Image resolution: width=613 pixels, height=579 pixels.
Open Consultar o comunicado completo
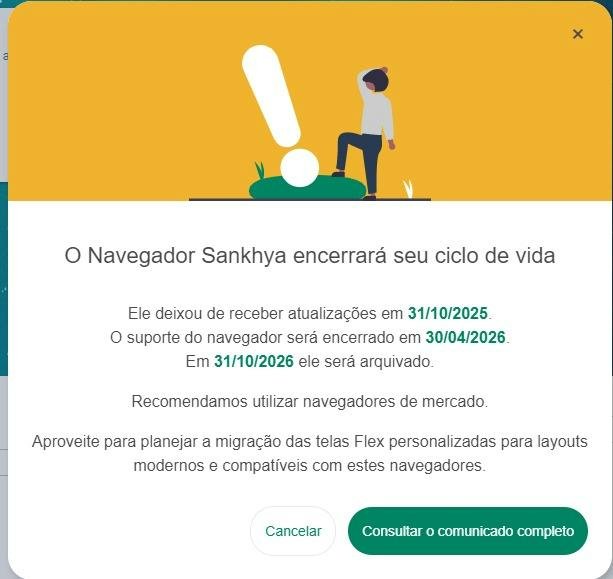click(x=467, y=531)
